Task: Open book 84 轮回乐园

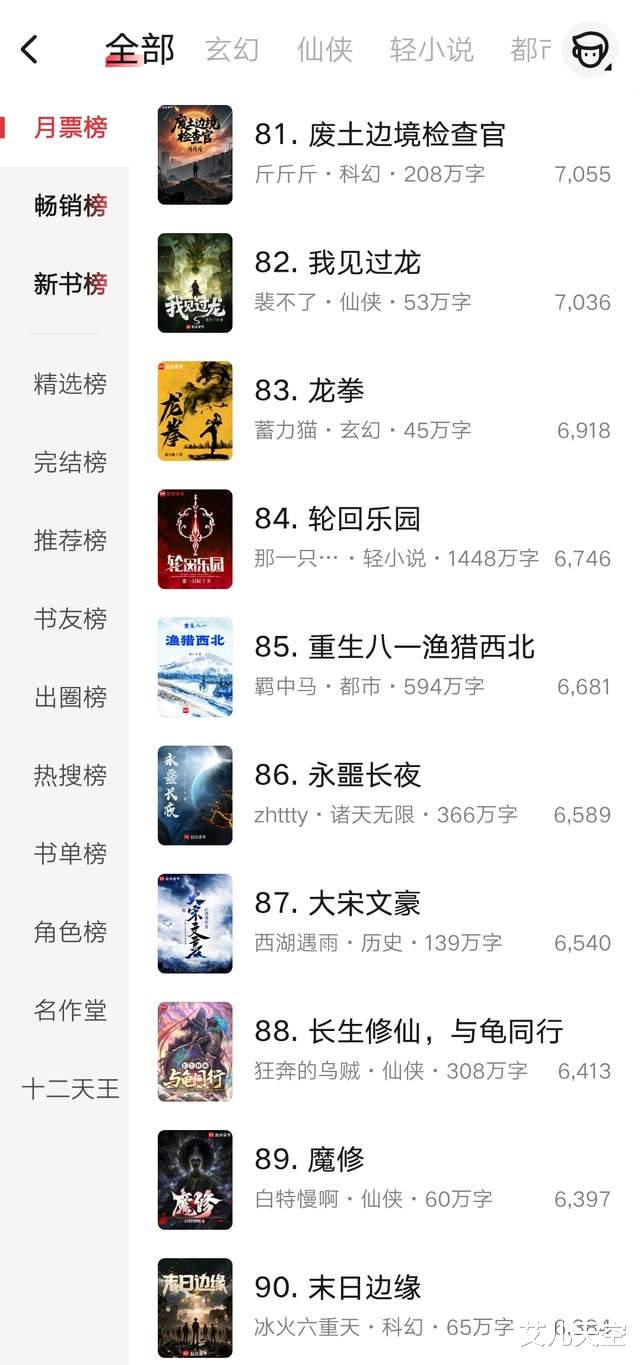Action: [338, 519]
